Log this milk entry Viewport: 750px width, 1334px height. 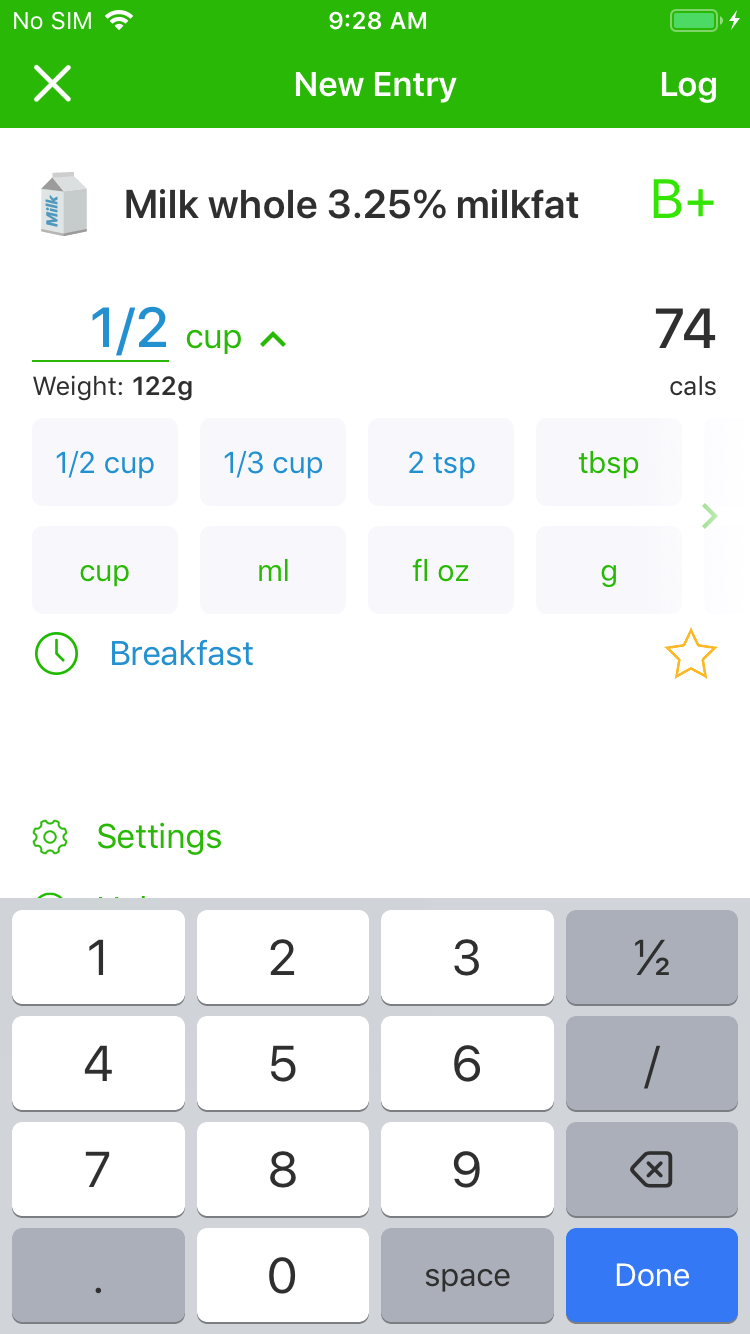tap(688, 85)
